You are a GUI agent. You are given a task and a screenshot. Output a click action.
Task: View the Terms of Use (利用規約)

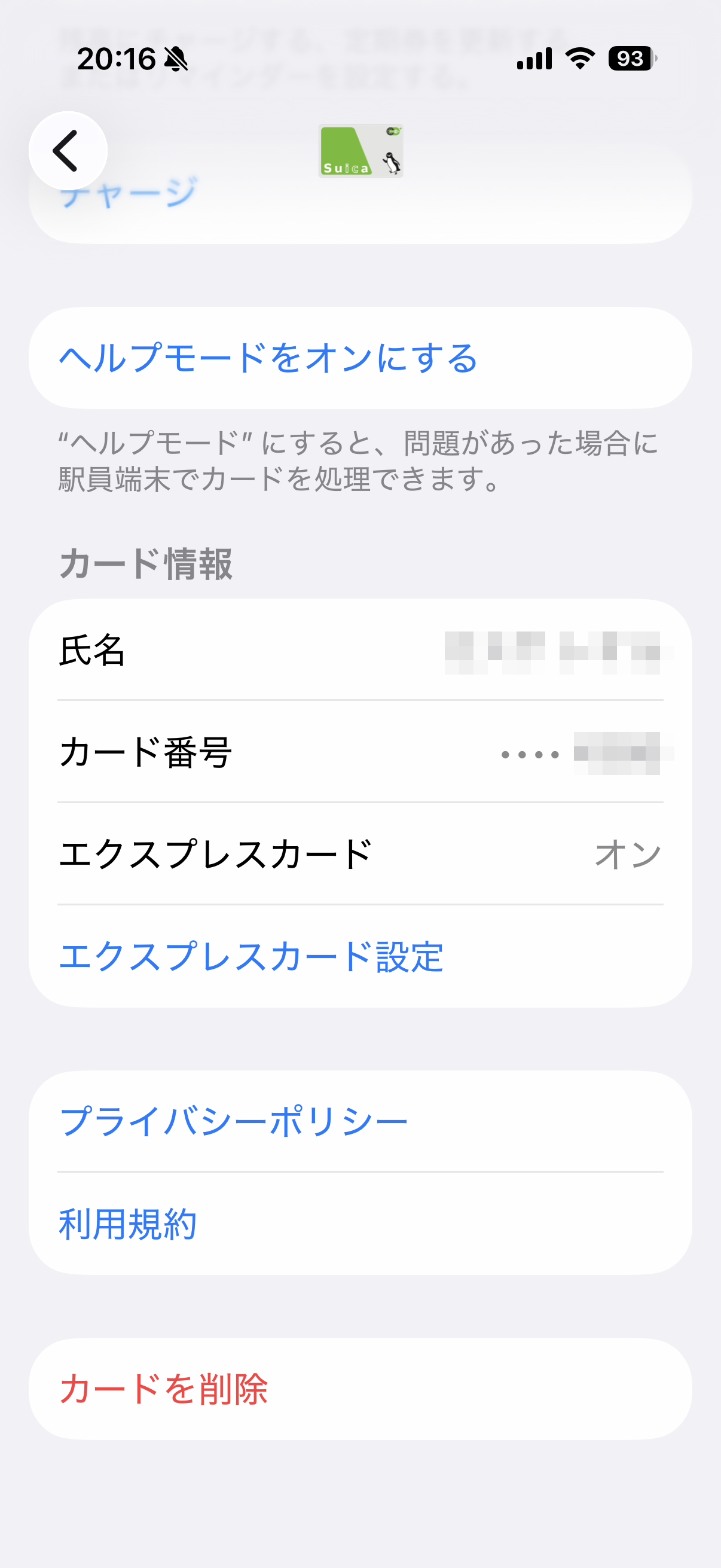coord(127,1224)
